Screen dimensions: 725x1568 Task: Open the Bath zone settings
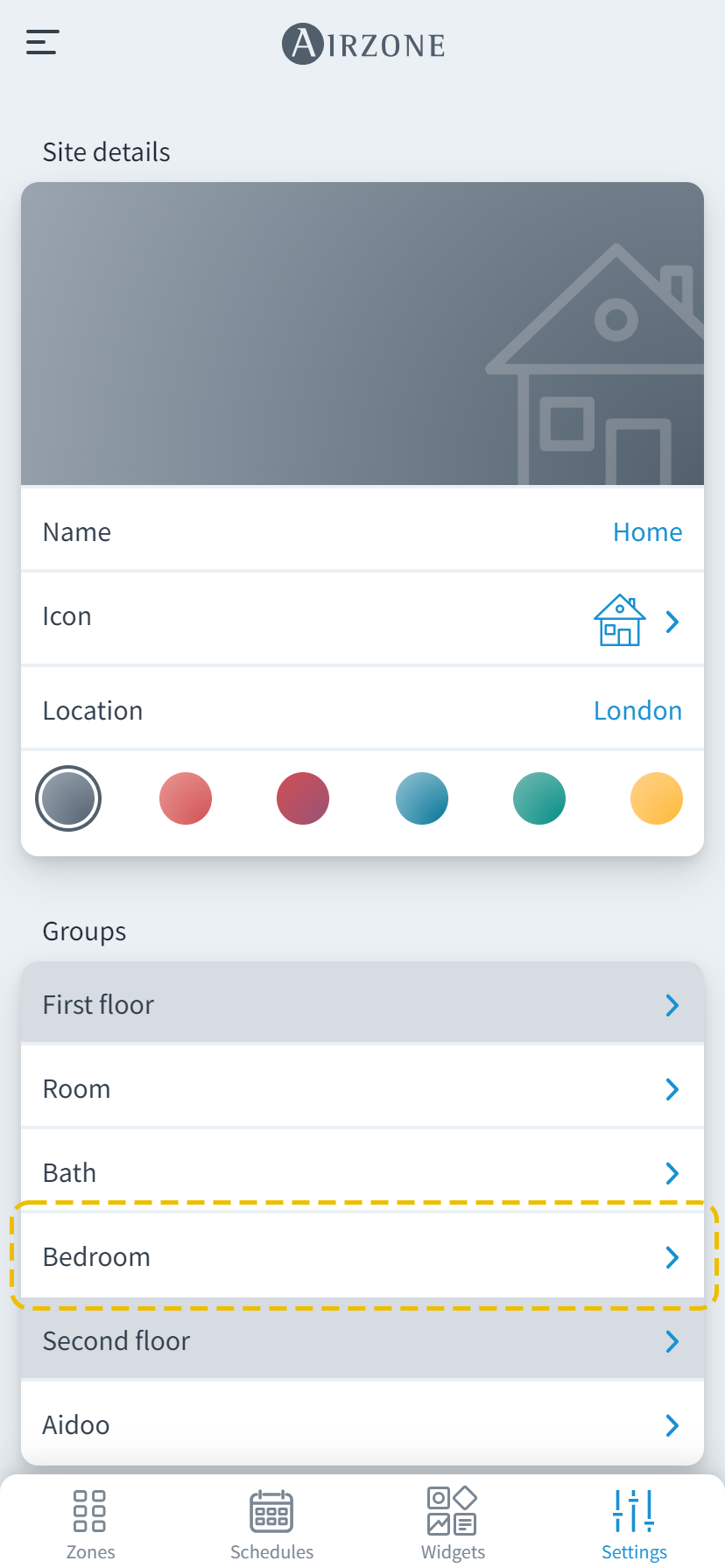[362, 1173]
